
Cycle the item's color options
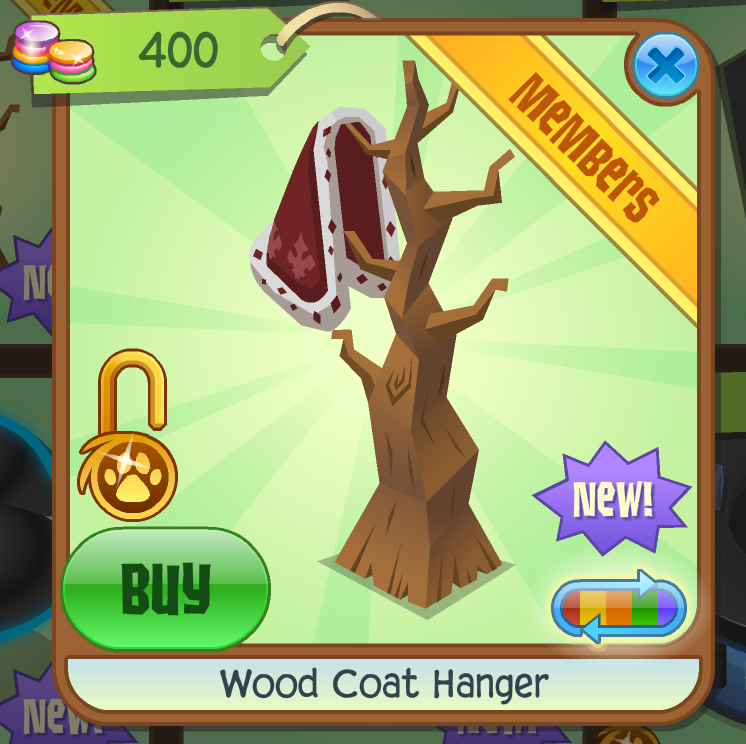(x=619, y=606)
